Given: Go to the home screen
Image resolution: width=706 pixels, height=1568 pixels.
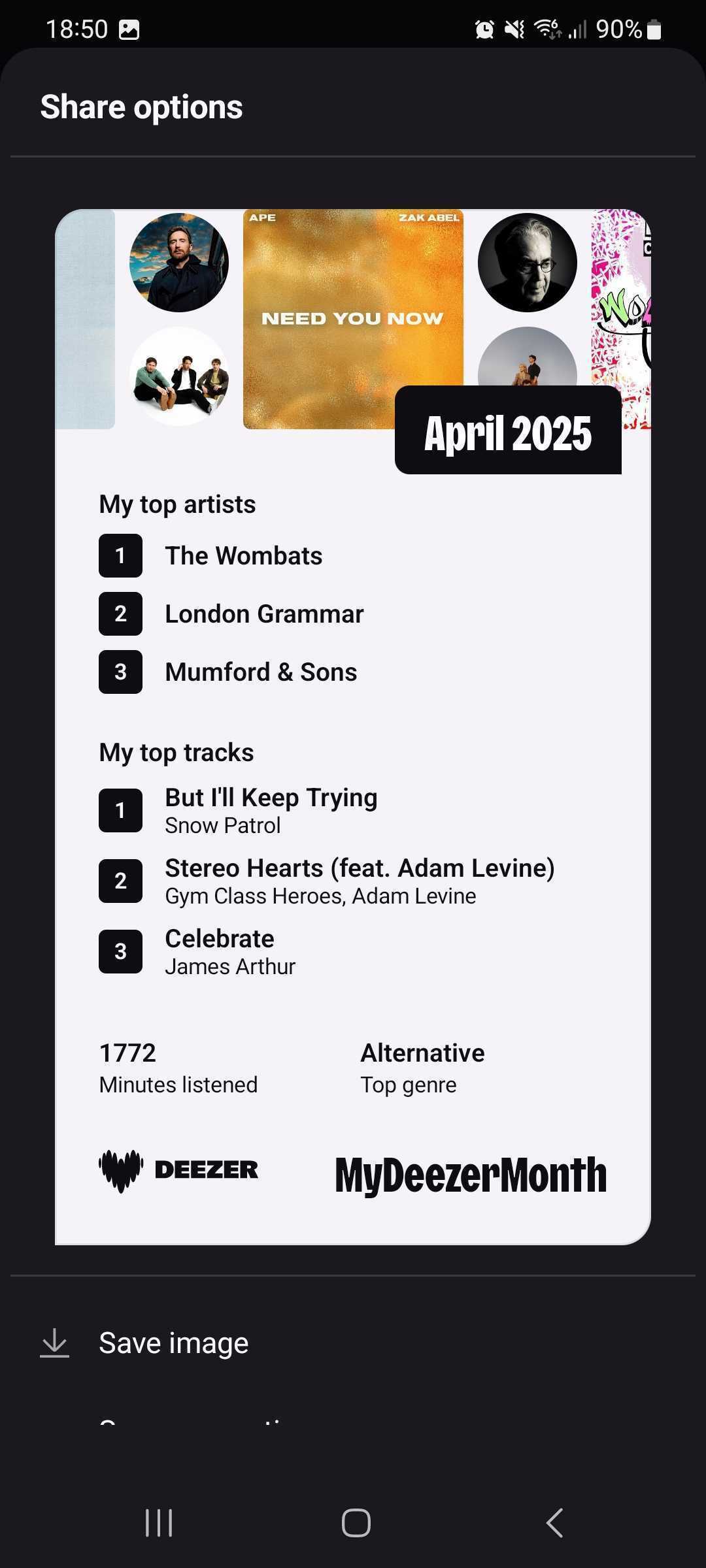Looking at the screenshot, I should point(356,1523).
